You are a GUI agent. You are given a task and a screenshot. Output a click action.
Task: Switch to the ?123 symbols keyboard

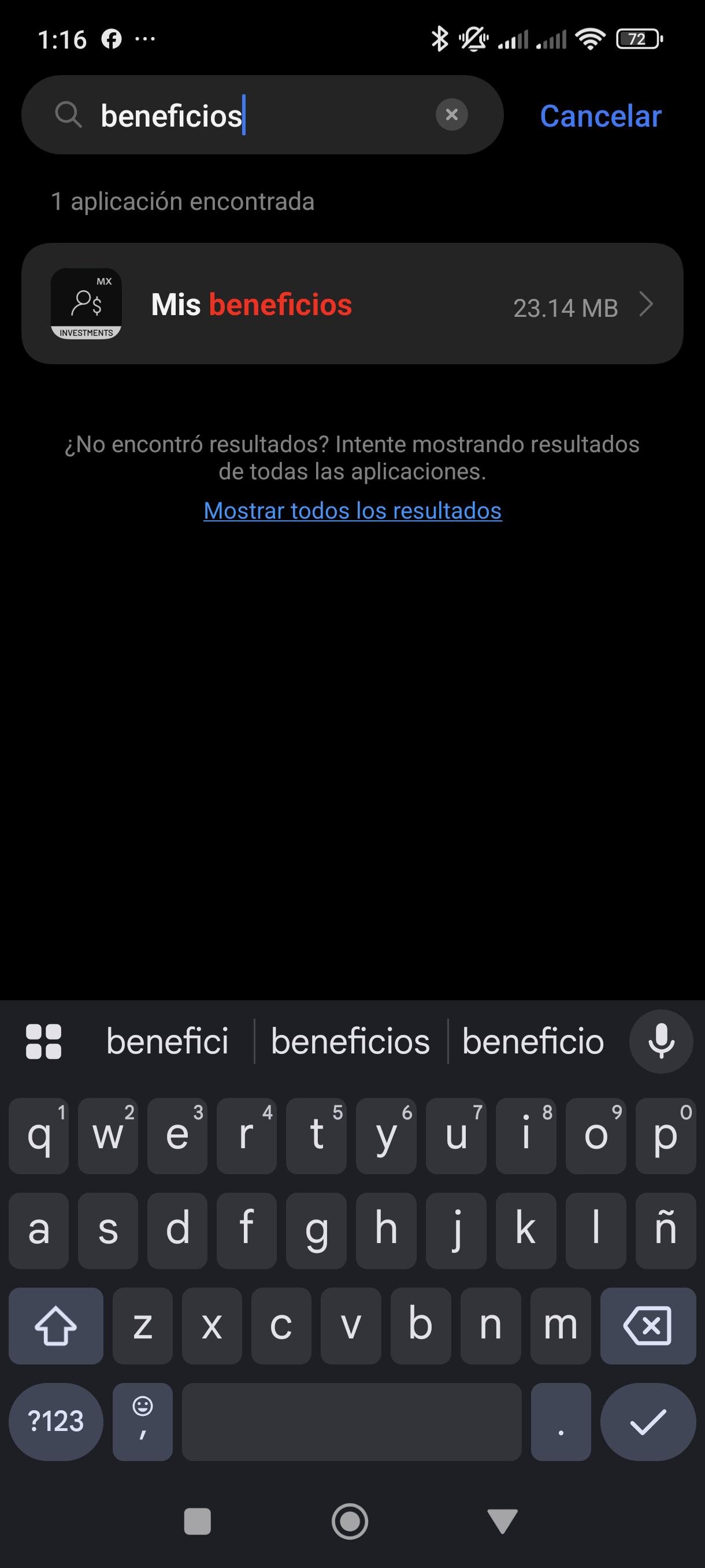tap(56, 1421)
